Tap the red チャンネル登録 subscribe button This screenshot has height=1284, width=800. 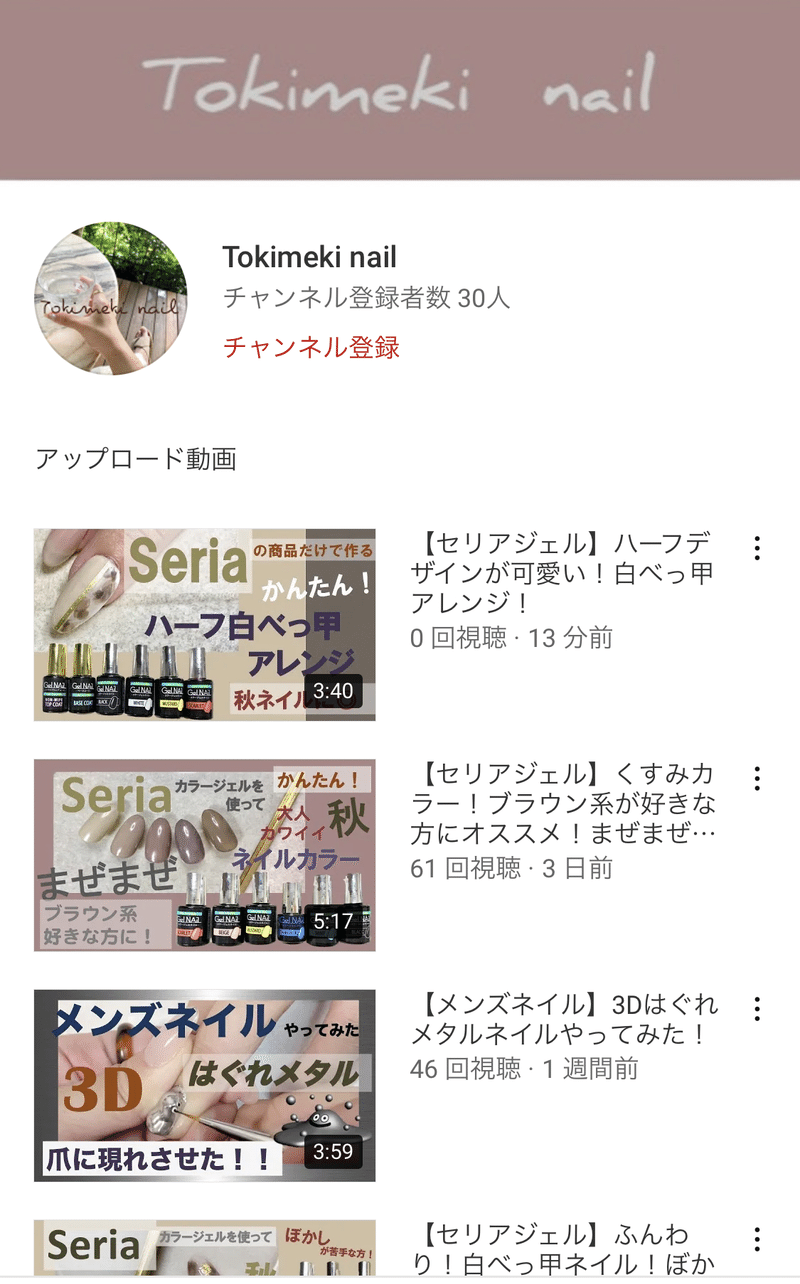click(311, 348)
